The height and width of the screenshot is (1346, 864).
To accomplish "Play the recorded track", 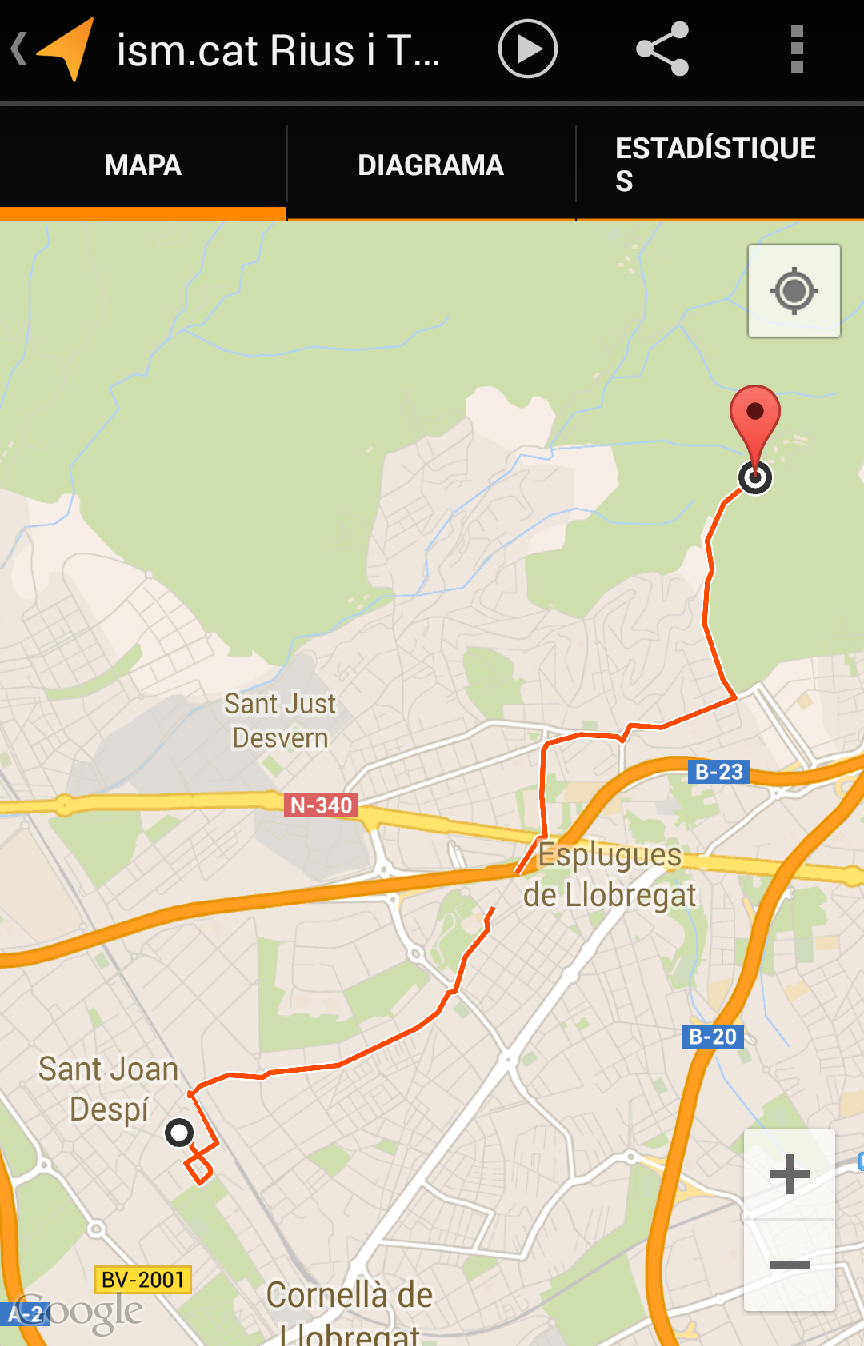I will point(527,49).
